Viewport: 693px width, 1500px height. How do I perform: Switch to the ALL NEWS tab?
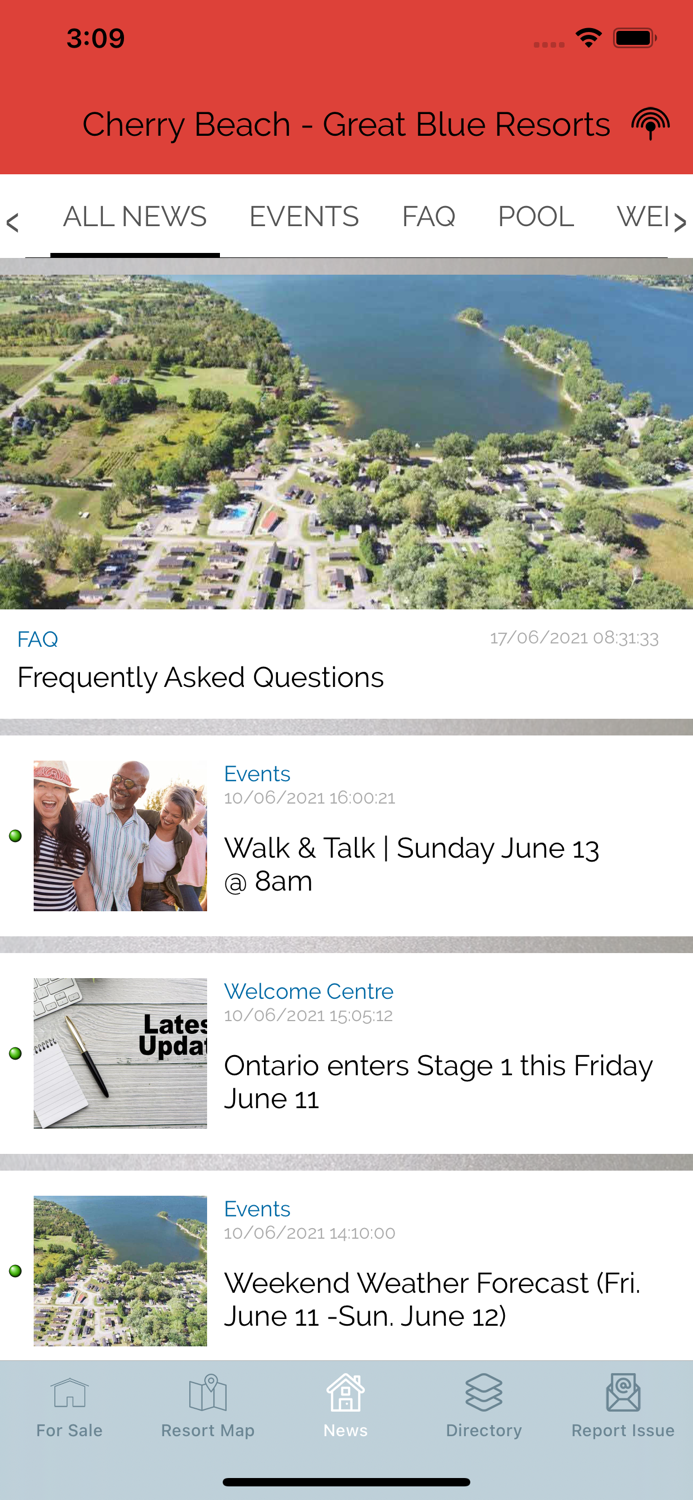point(135,217)
